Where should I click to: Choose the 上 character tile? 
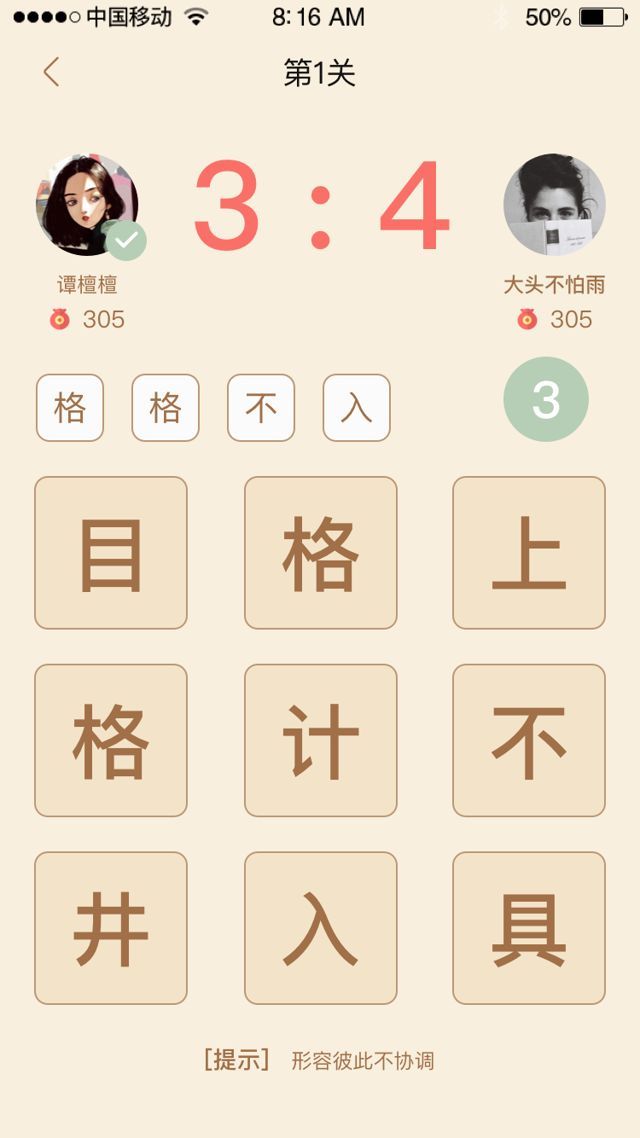(529, 553)
